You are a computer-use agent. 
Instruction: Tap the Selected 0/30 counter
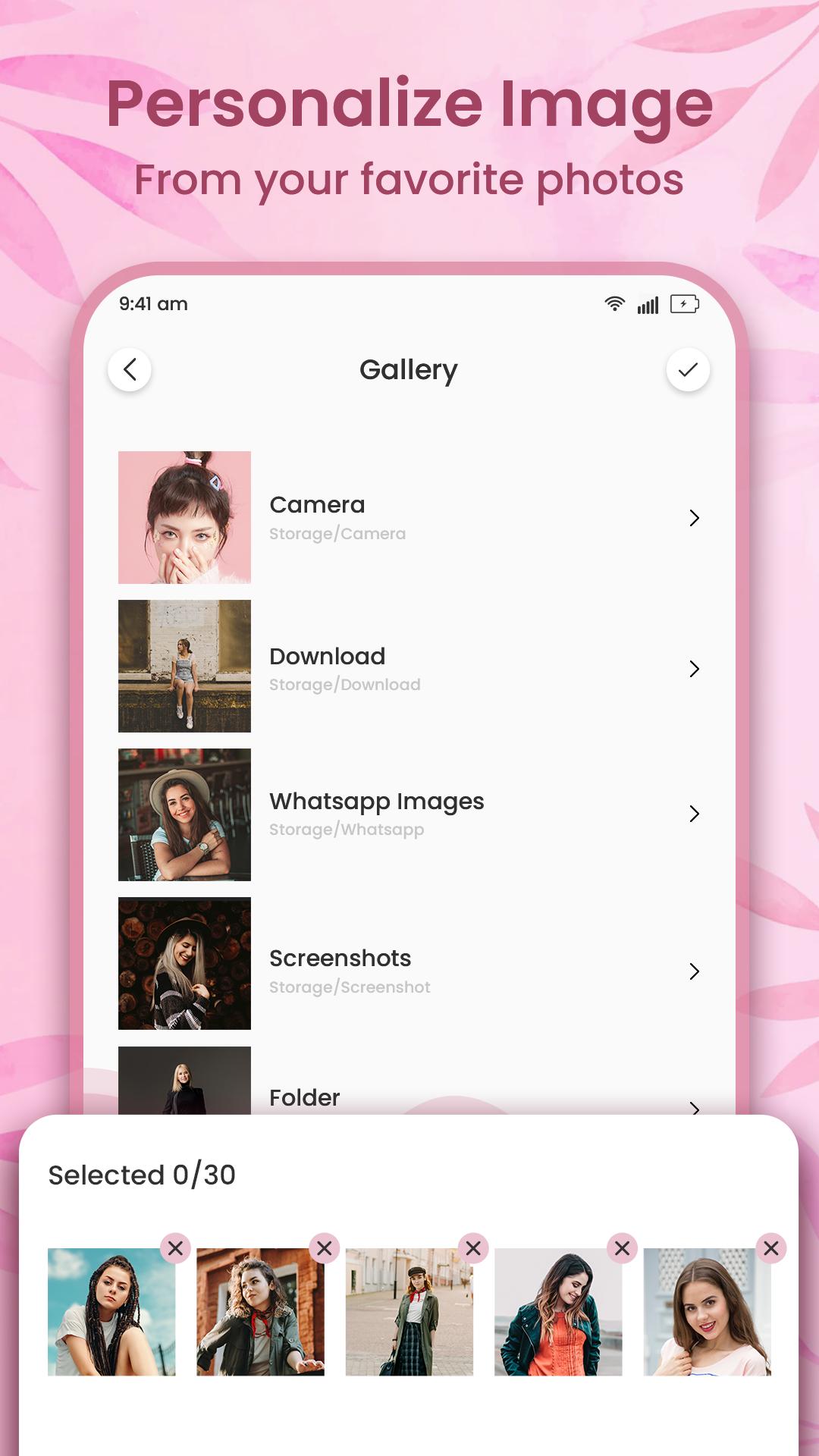[x=142, y=1175]
